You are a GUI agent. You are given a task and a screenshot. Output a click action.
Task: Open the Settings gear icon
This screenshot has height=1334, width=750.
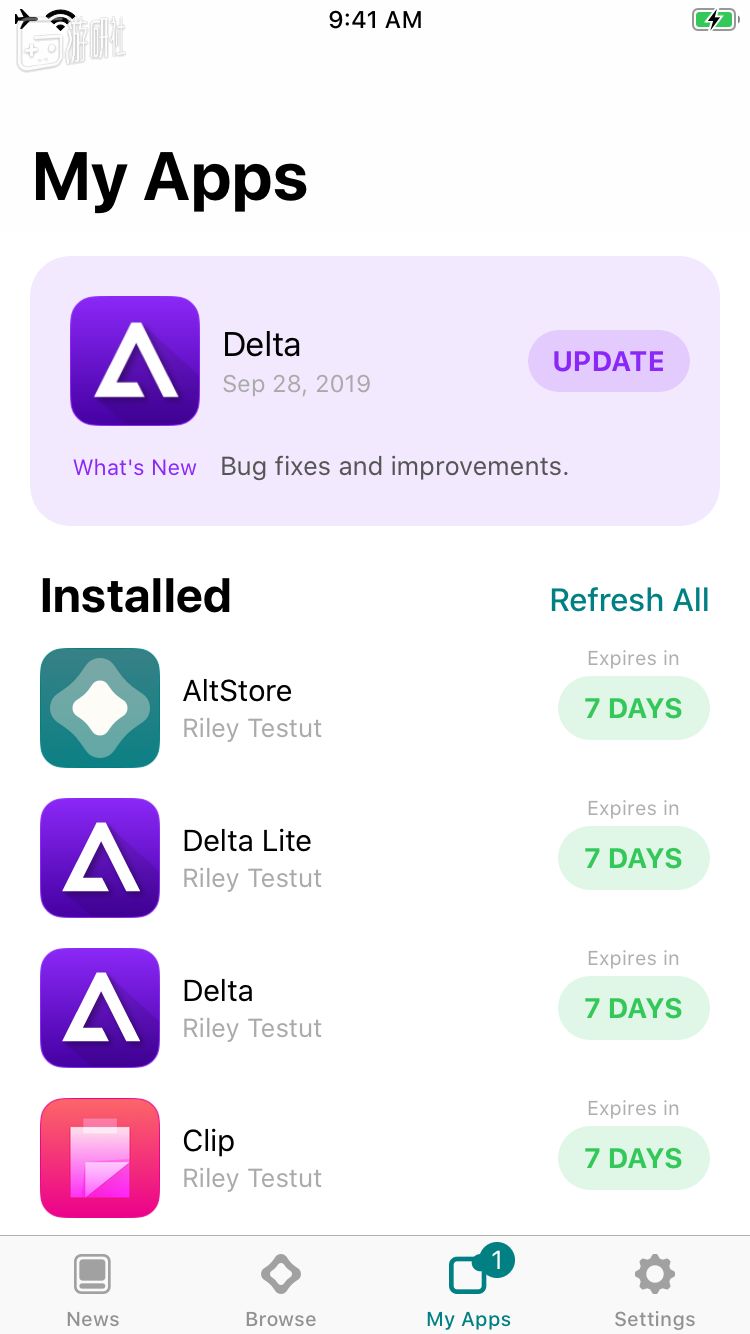click(x=655, y=1271)
